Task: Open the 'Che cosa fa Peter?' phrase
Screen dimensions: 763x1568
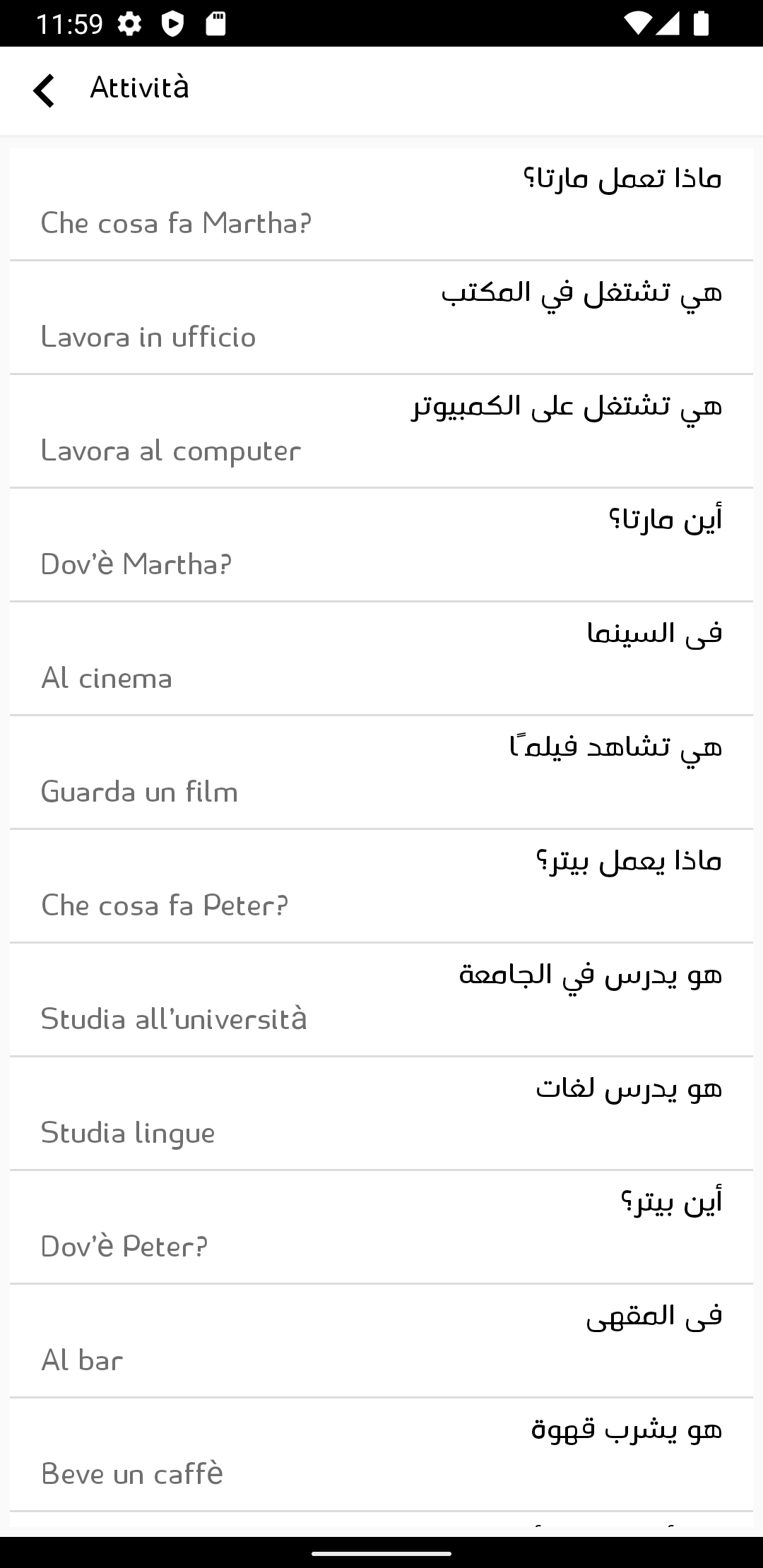Action: click(x=381, y=886)
